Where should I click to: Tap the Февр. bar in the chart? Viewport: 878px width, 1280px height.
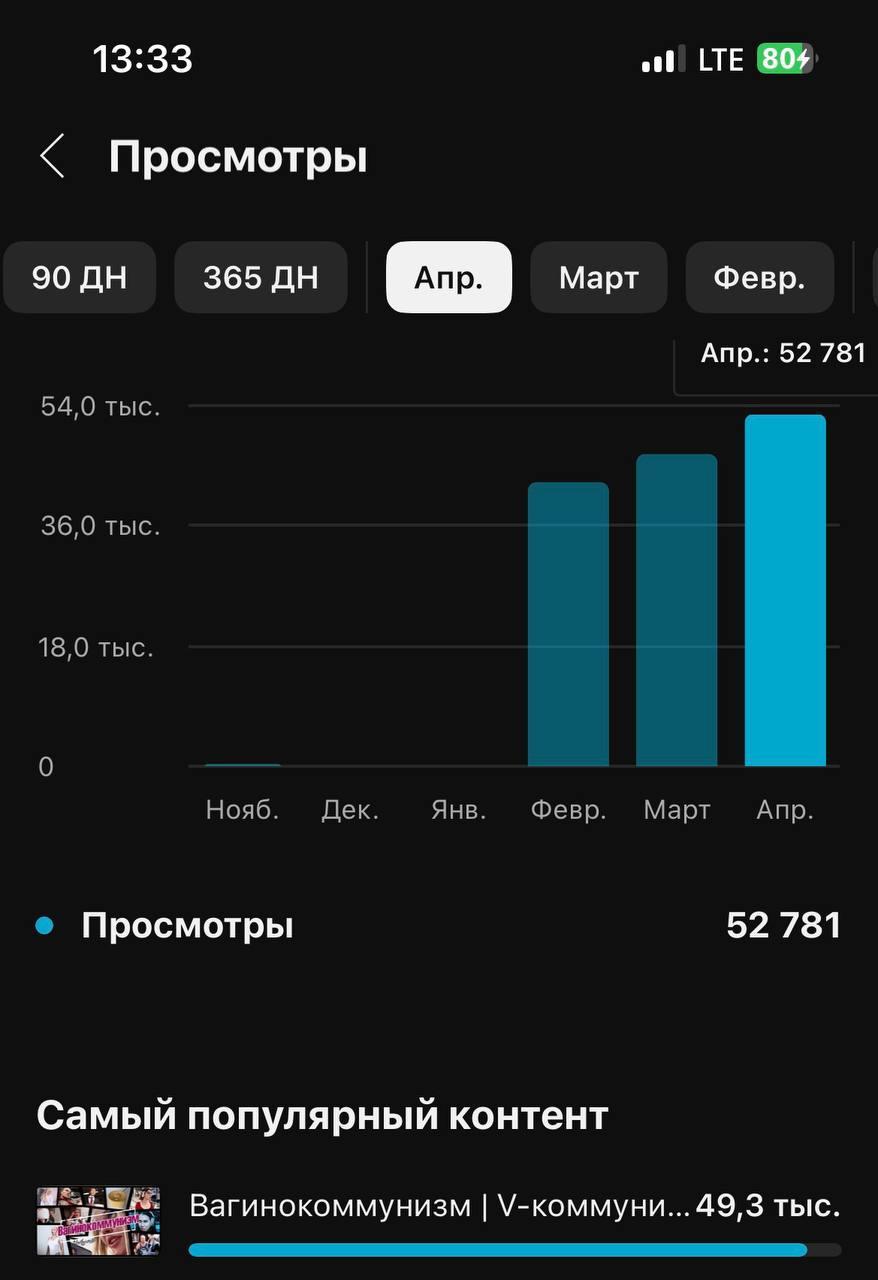(x=568, y=625)
